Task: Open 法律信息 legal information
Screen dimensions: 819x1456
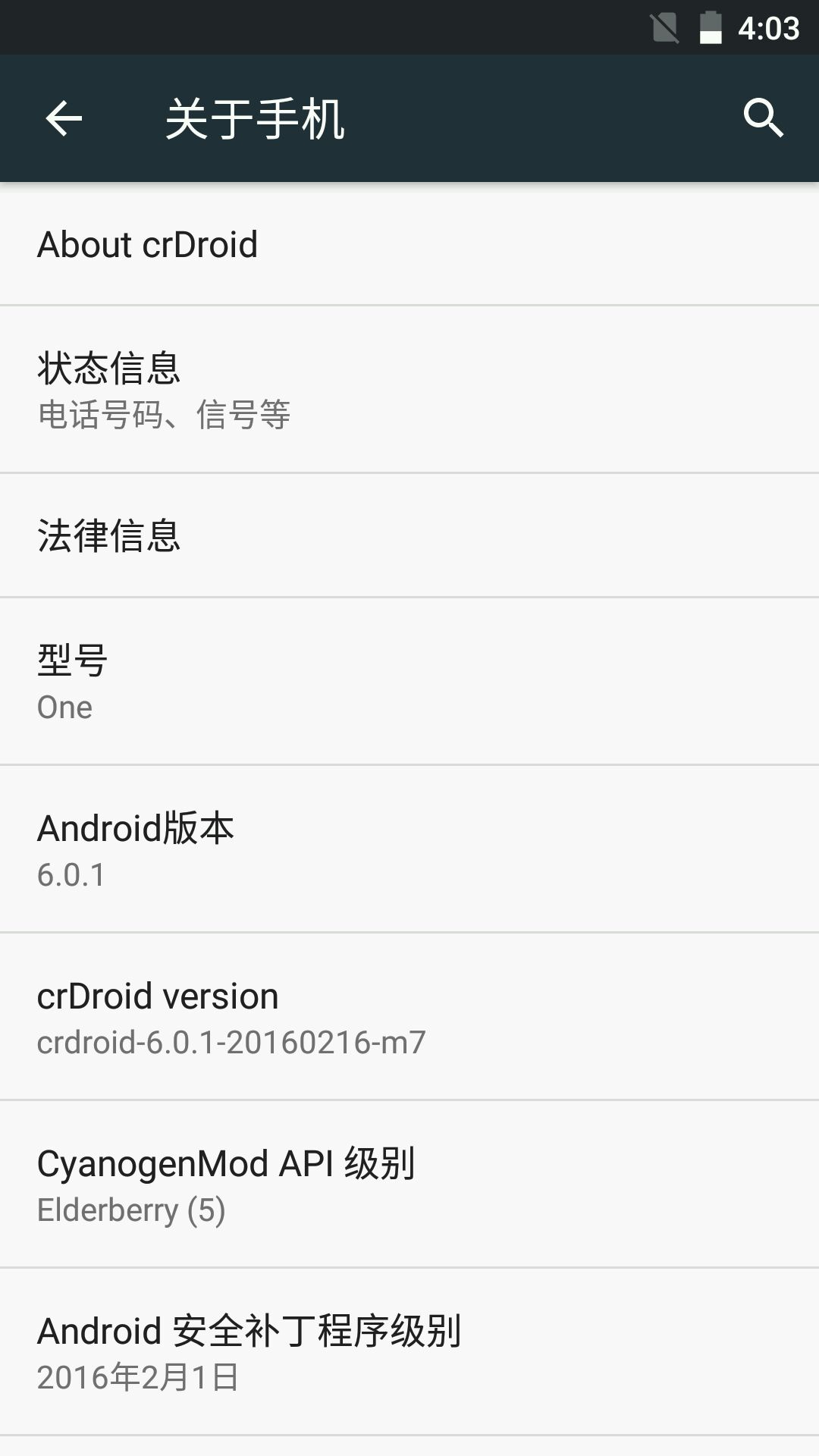Action: [409, 535]
